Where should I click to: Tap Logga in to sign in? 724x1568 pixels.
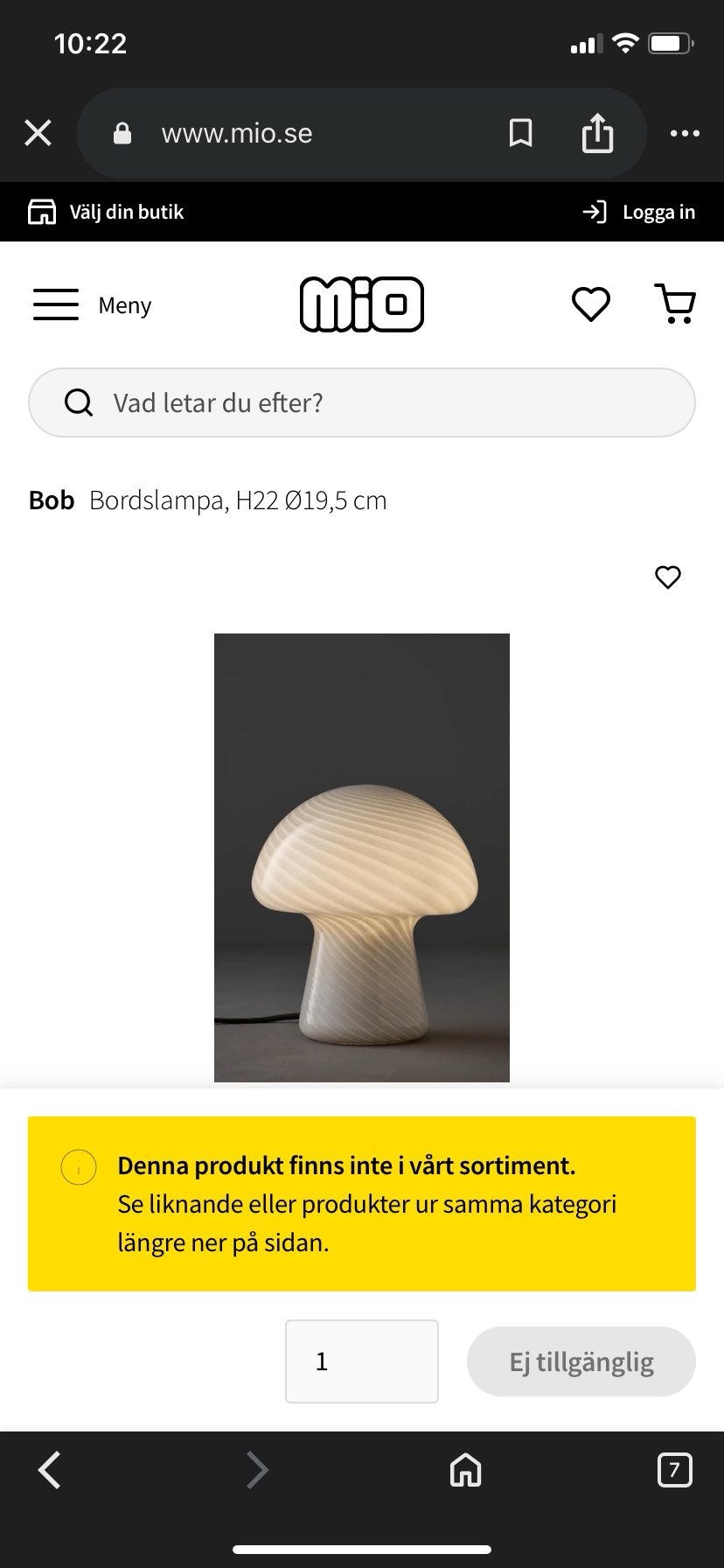tap(639, 212)
